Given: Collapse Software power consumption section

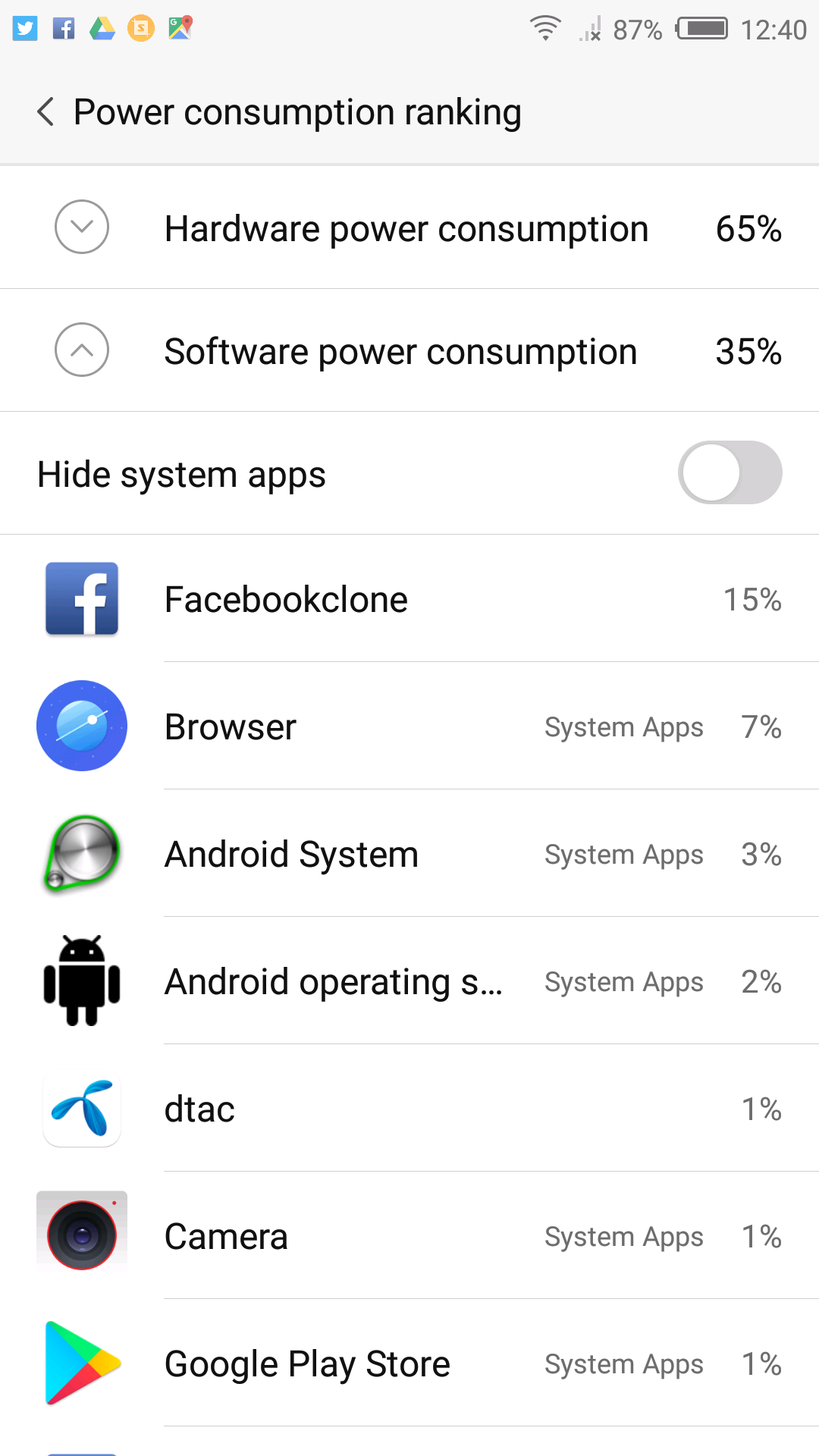Looking at the screenshot, I should click(82, 350).
